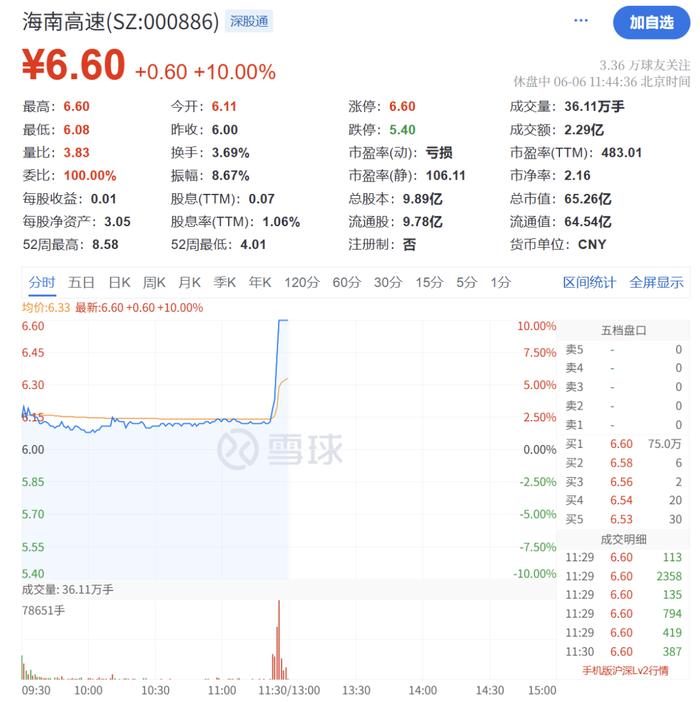View the 5分 chart tab

[467, 282]
